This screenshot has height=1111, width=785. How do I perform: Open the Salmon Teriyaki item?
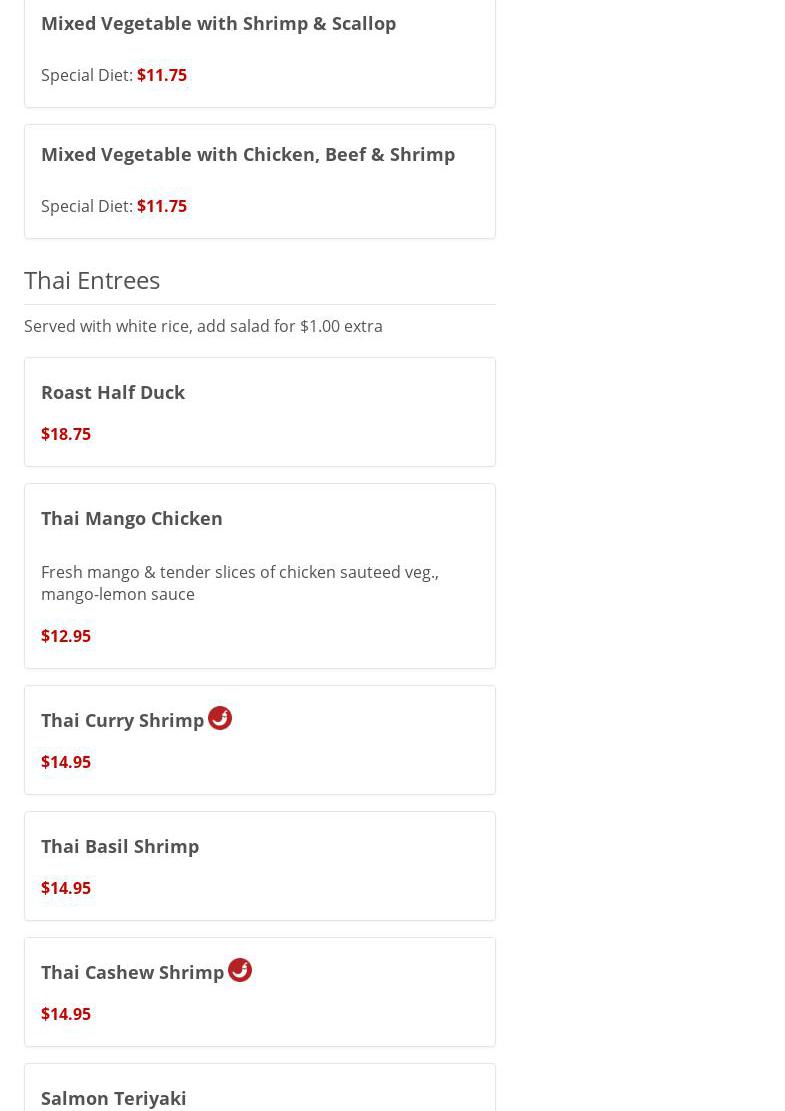pos(114,1097)
